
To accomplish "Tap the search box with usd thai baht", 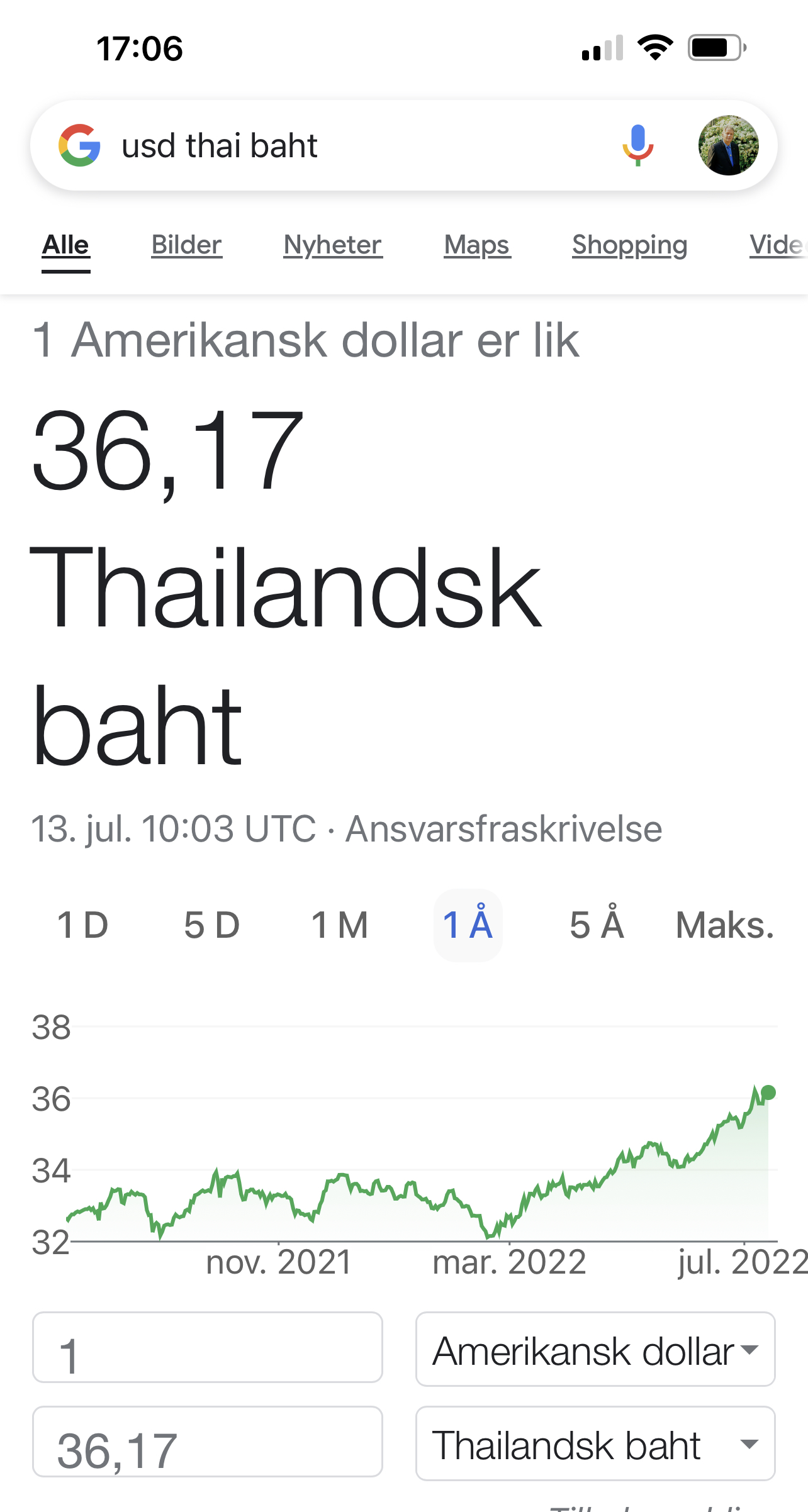I will point(352,145).
